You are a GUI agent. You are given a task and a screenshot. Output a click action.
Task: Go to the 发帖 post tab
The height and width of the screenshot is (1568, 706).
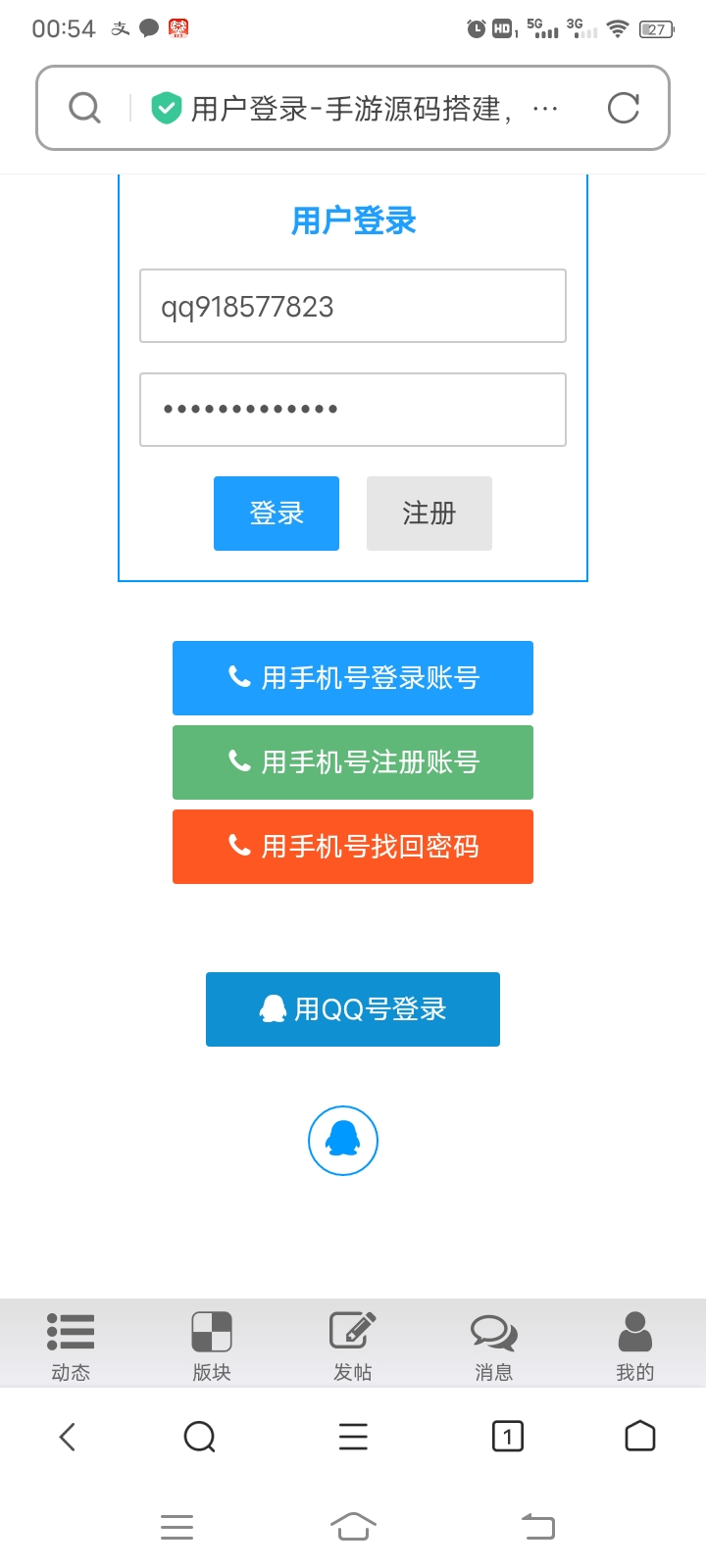coord(353,1347)
